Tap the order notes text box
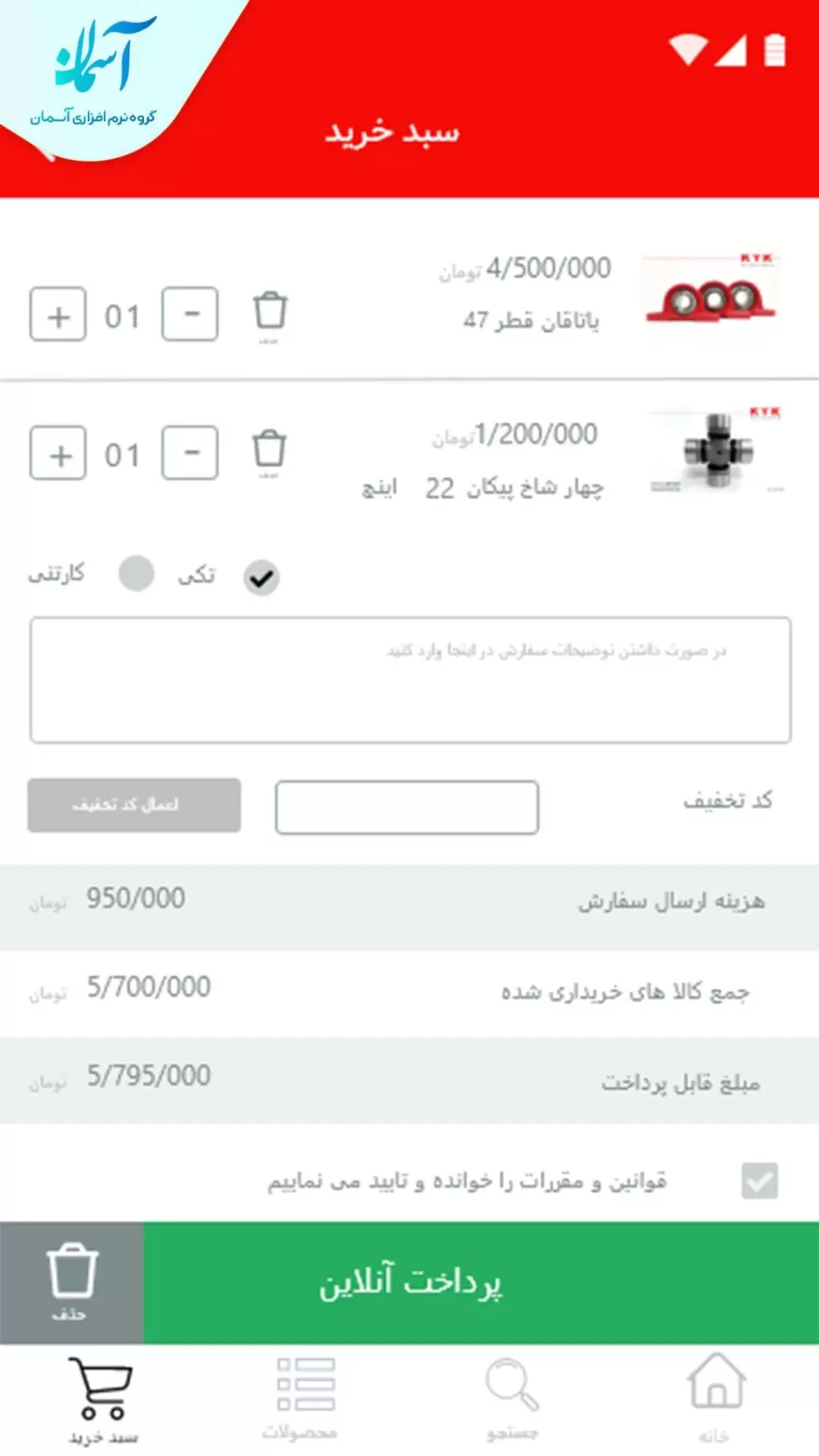This screenshot has width=819, height=1456. (x=410, y=680)
